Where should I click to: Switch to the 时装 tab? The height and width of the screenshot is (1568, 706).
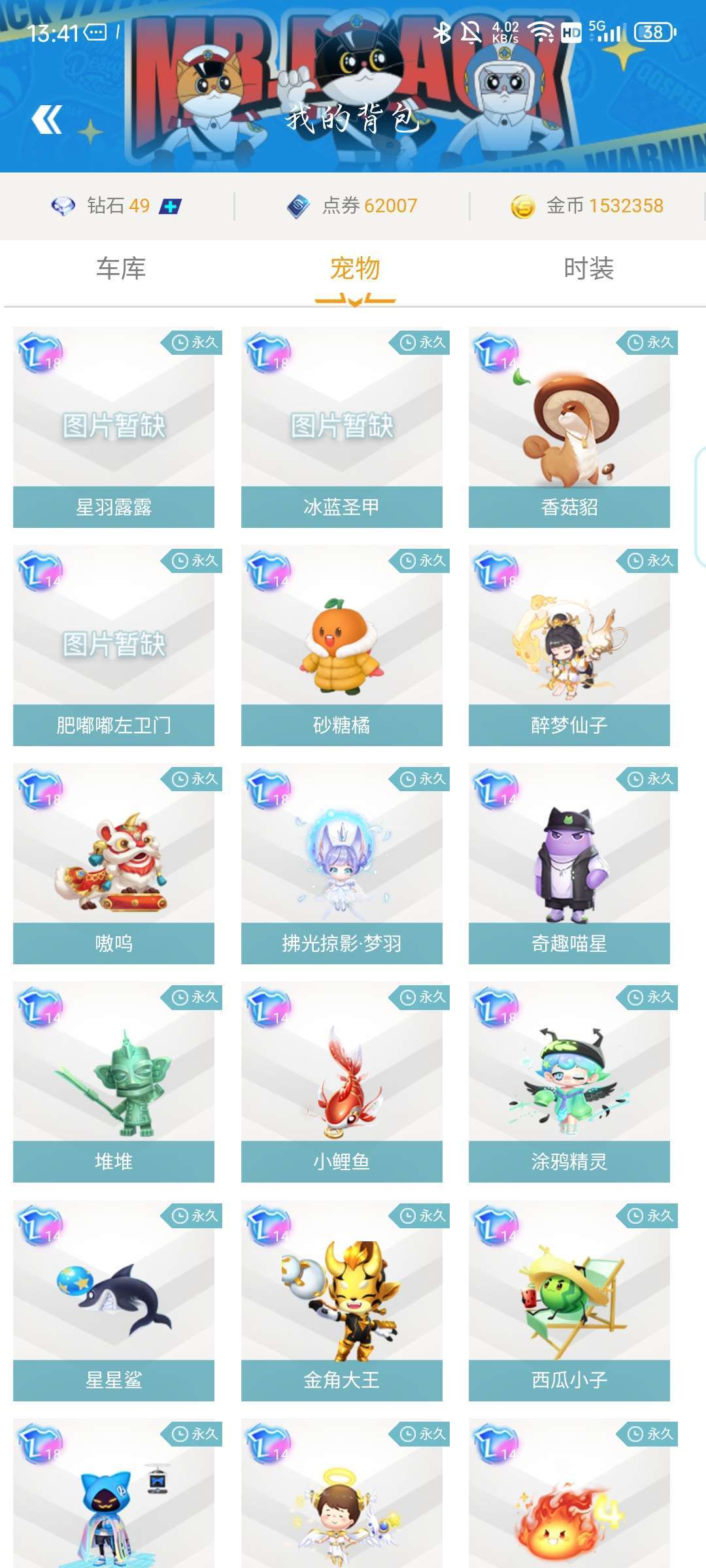pyautogui.click(x=588, y=269)
